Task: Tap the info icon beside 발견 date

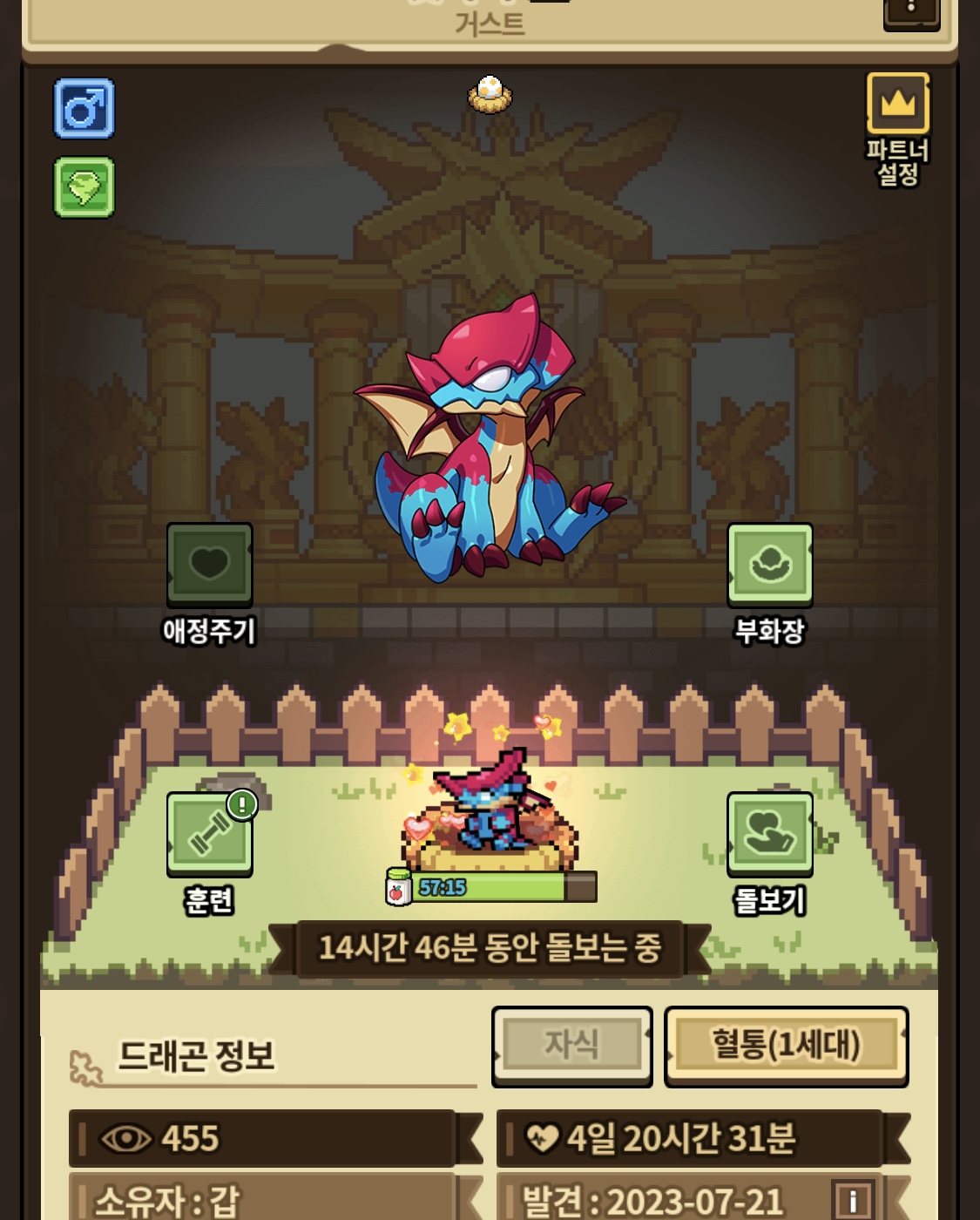Action: (853, 1200)
